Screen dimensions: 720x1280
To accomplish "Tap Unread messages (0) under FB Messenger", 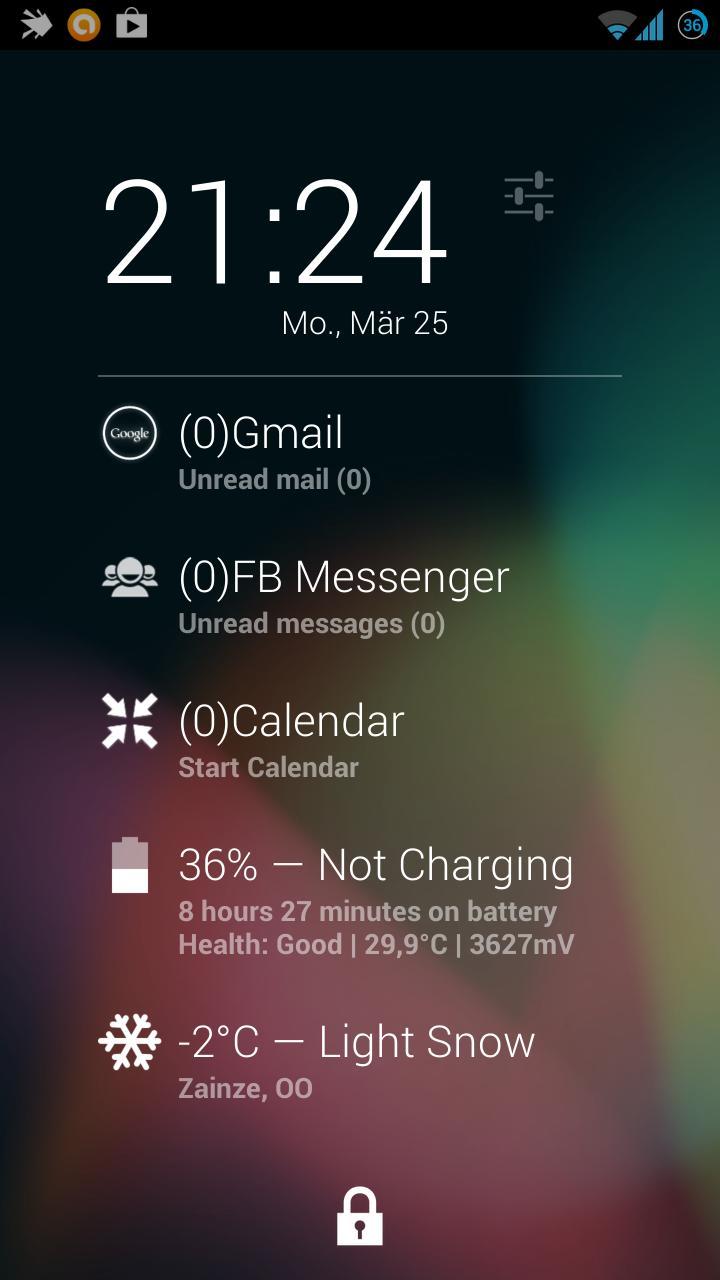I will pos(312,622).
